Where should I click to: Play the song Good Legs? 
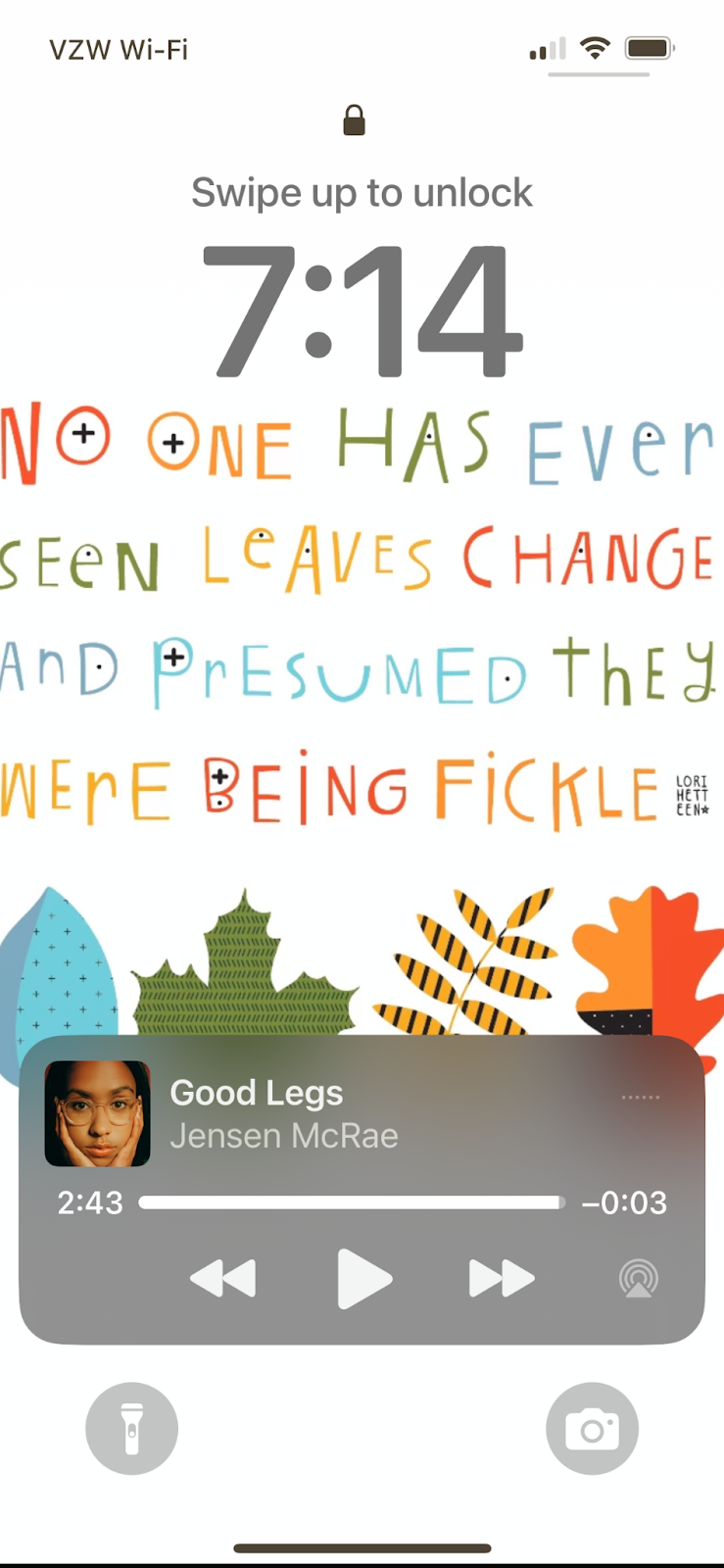[363, 1279]
